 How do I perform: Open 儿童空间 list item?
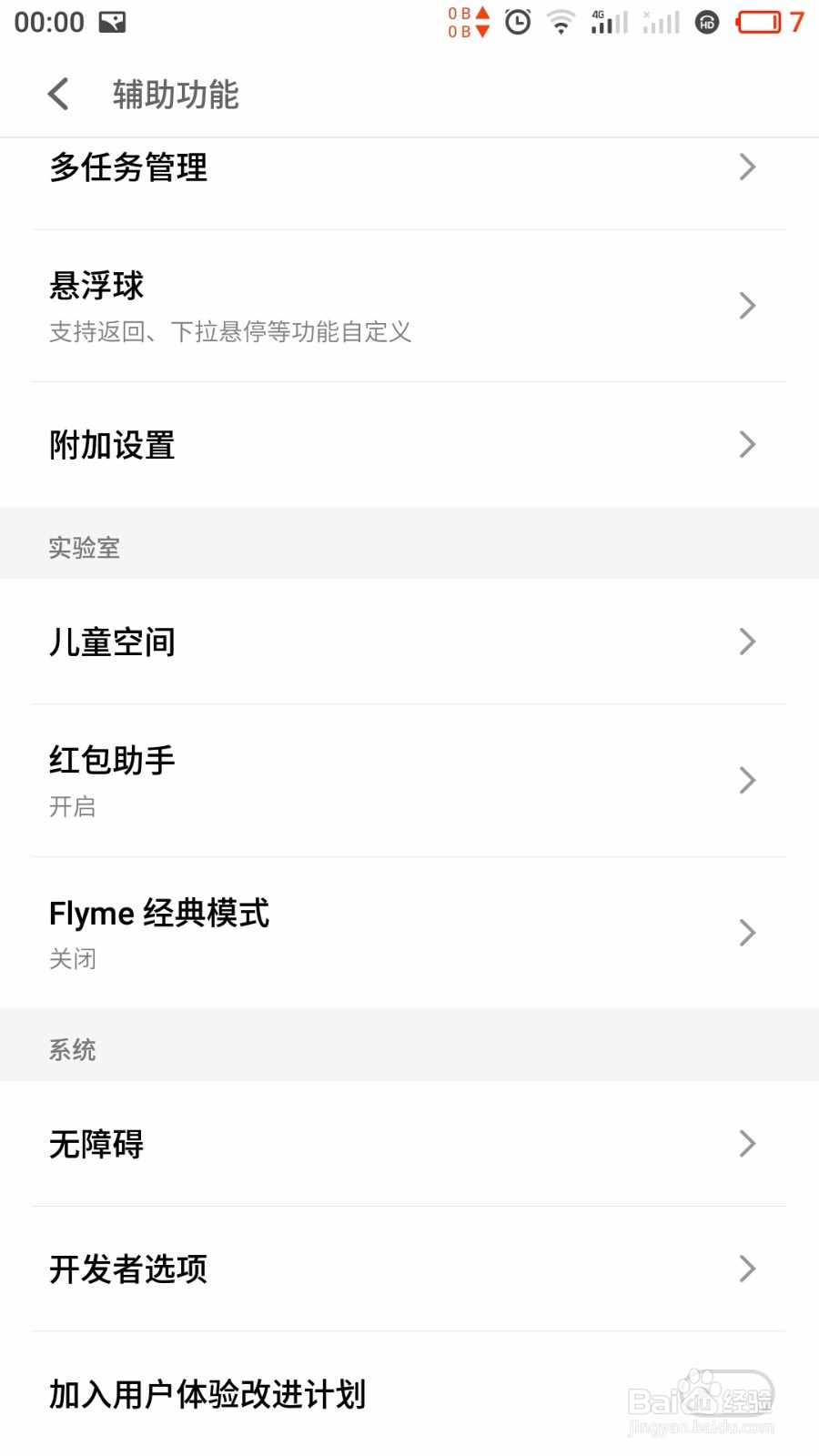(409, 642)
